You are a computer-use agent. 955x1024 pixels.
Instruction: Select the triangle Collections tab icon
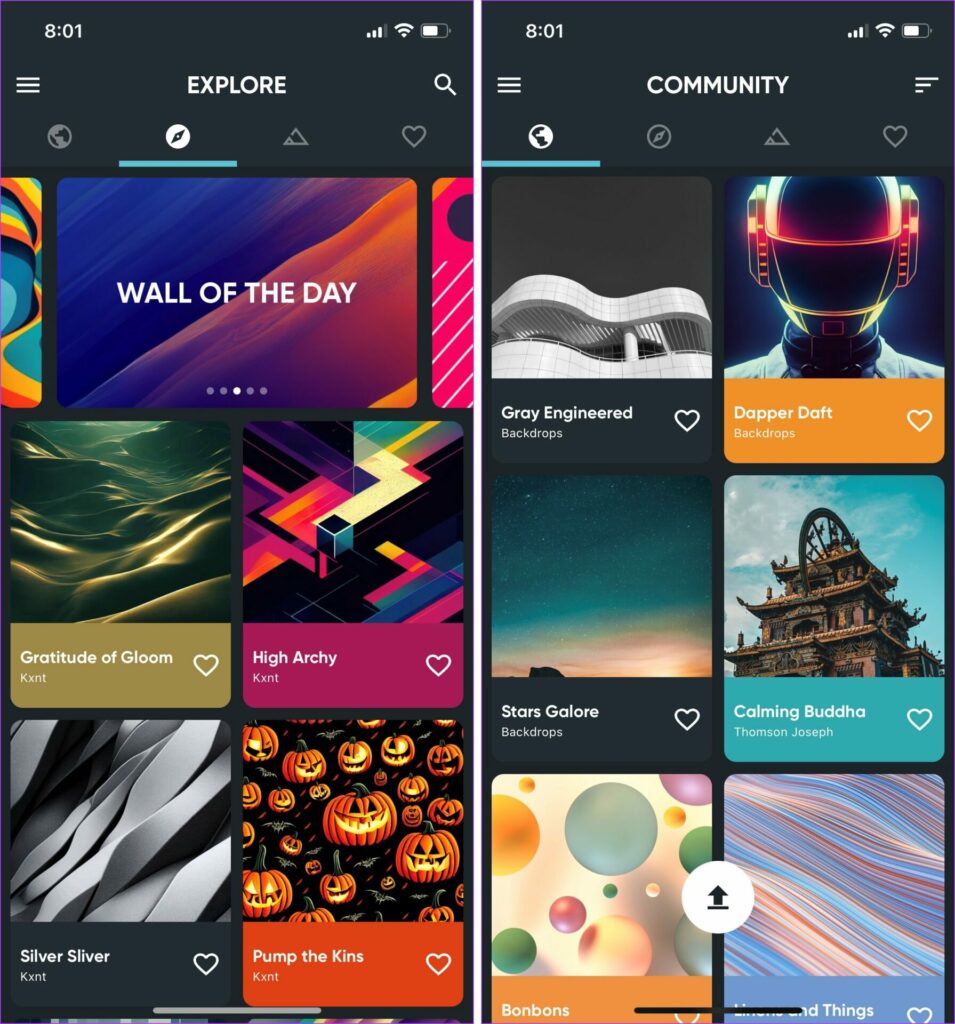[x=295, y=136]
